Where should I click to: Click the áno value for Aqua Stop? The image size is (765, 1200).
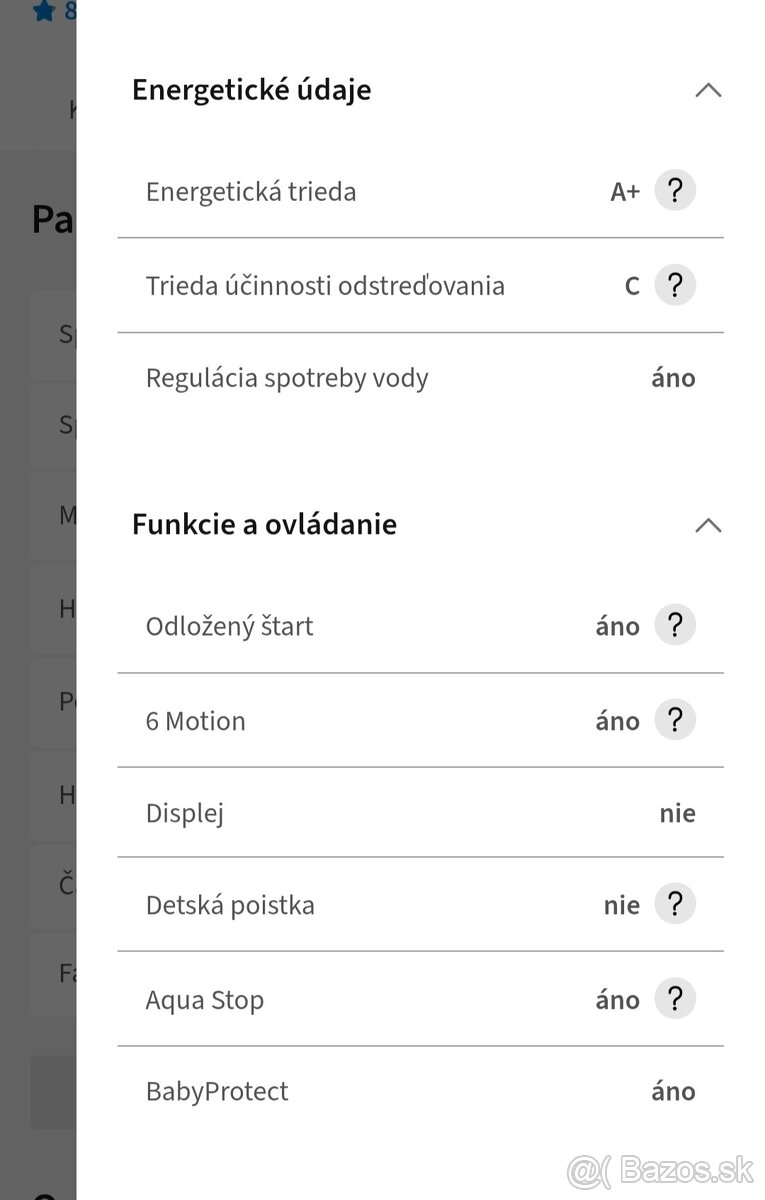pos(616,999)
